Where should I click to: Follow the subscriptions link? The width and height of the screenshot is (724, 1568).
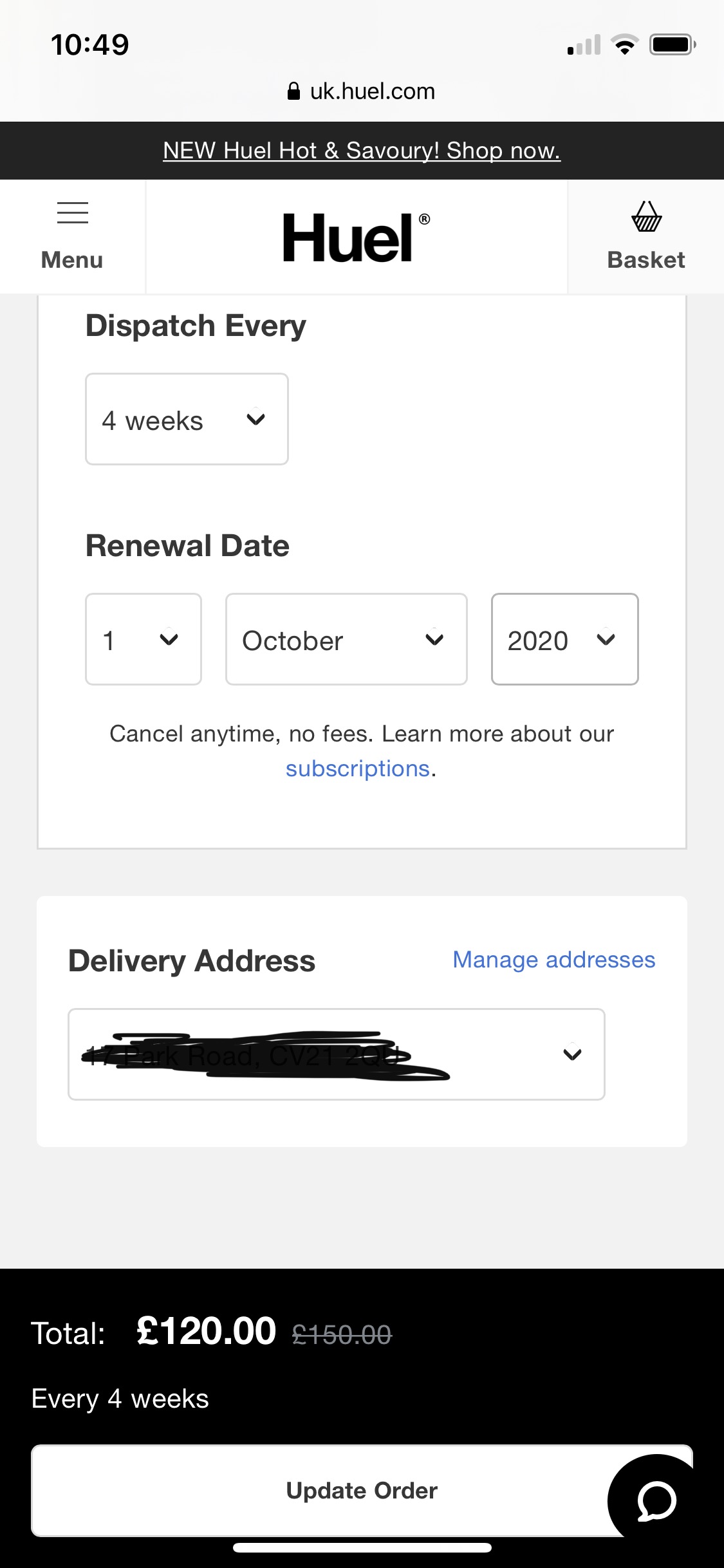tap(358, 769)
